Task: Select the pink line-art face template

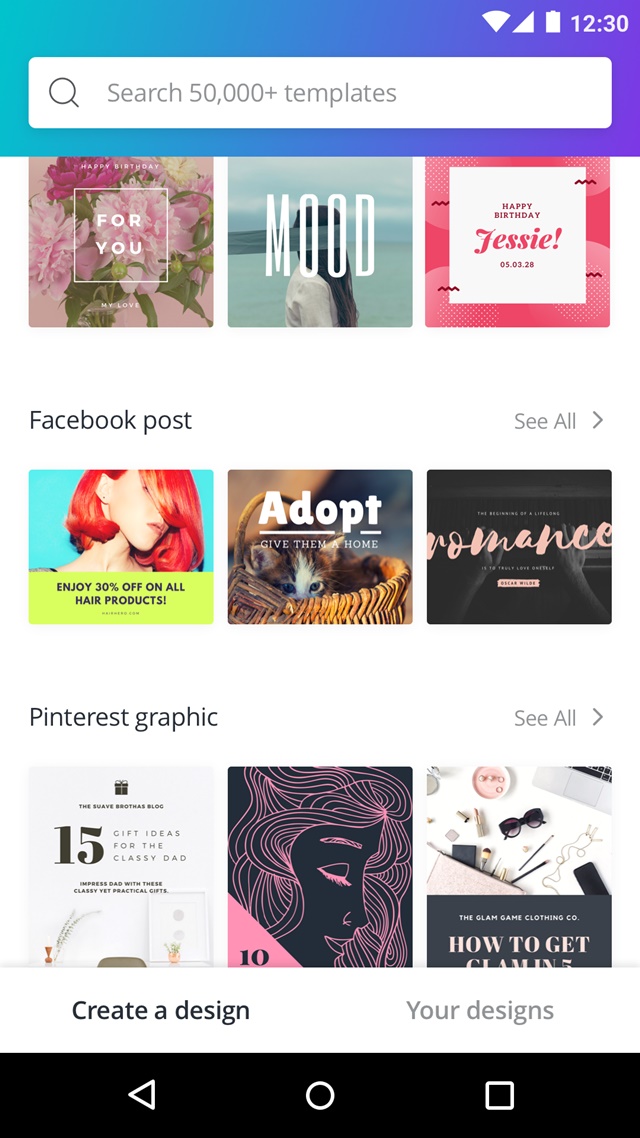Action: click(320, 866)
